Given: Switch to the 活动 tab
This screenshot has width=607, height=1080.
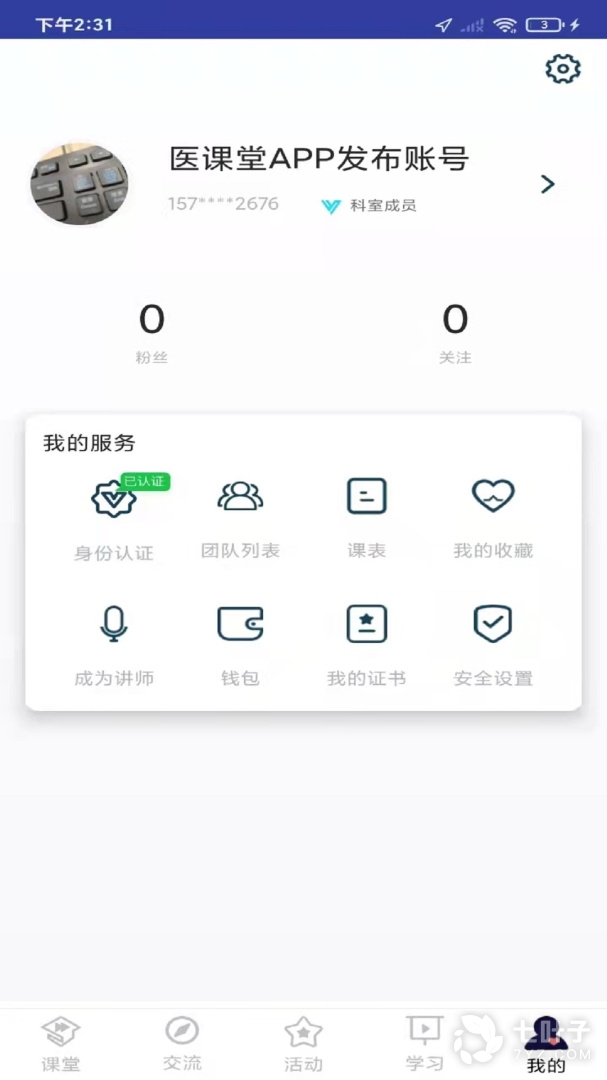Looking at the screenshot, I should coord(303,1044).
